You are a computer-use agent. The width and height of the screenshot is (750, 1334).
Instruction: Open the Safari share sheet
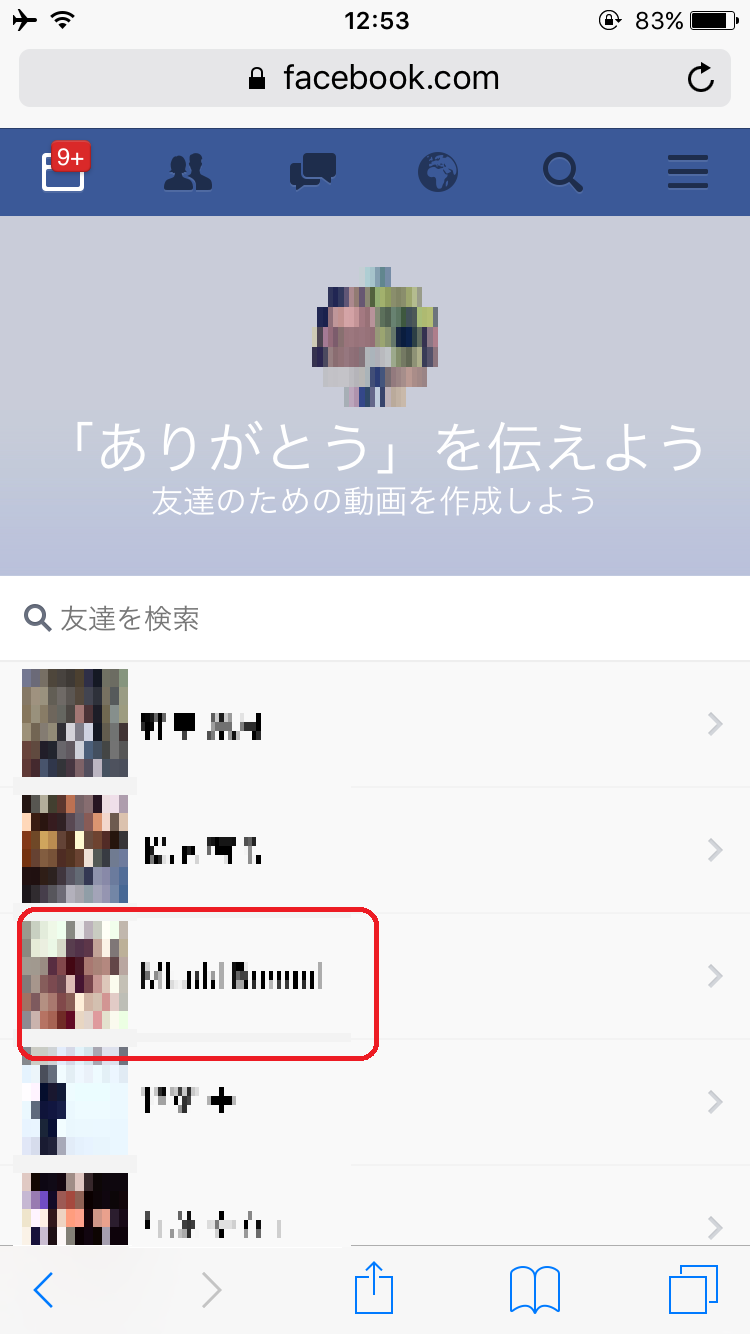coord(375,1288)
